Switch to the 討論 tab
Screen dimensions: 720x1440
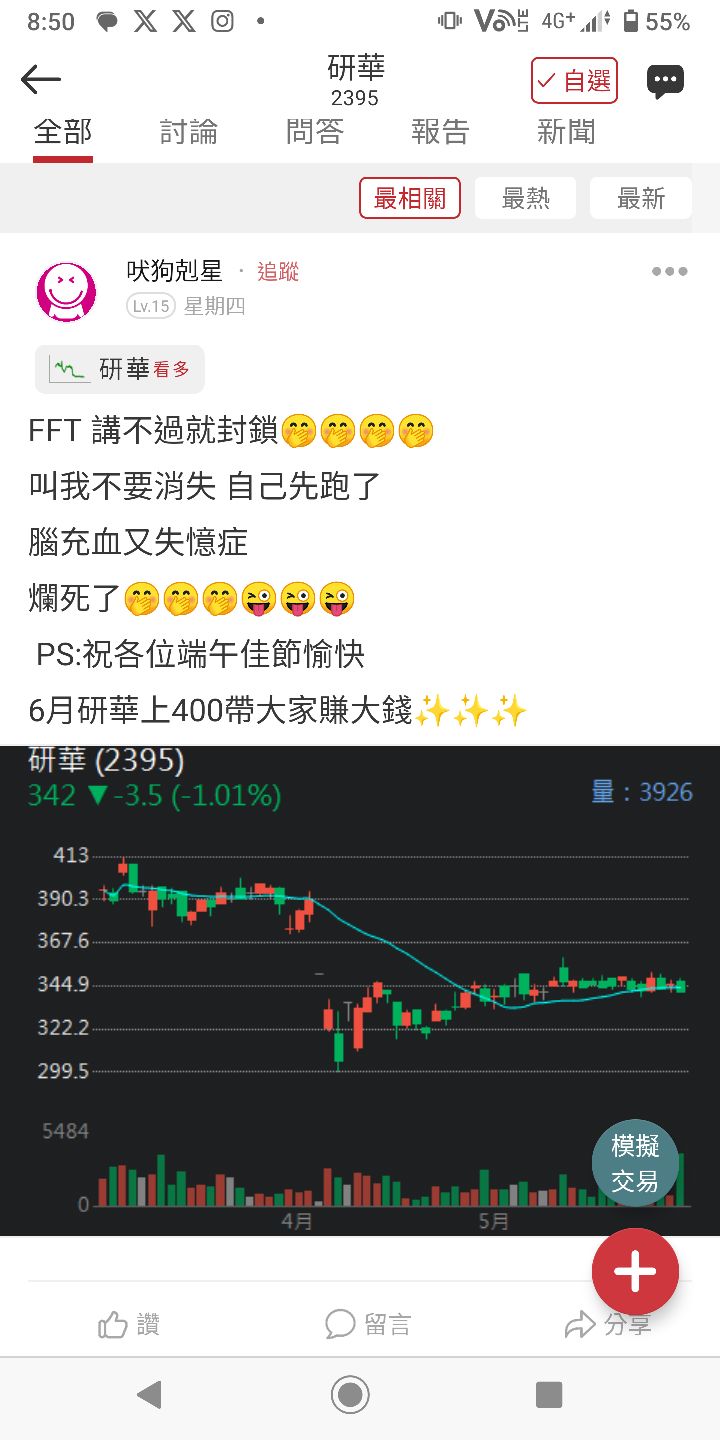click(188, 132)
